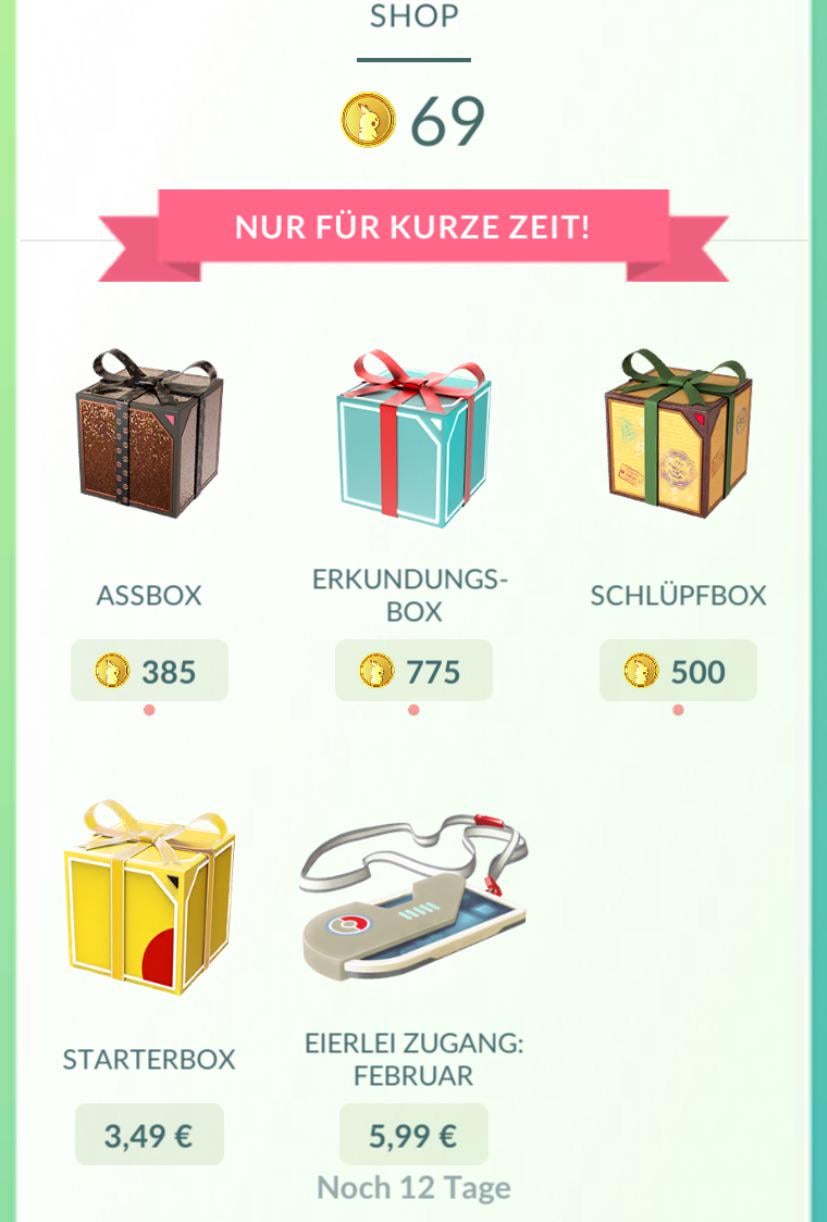Buy the Erkundungsbox for 775 coins
This screenshot has height=1222, width=827.
413,671
